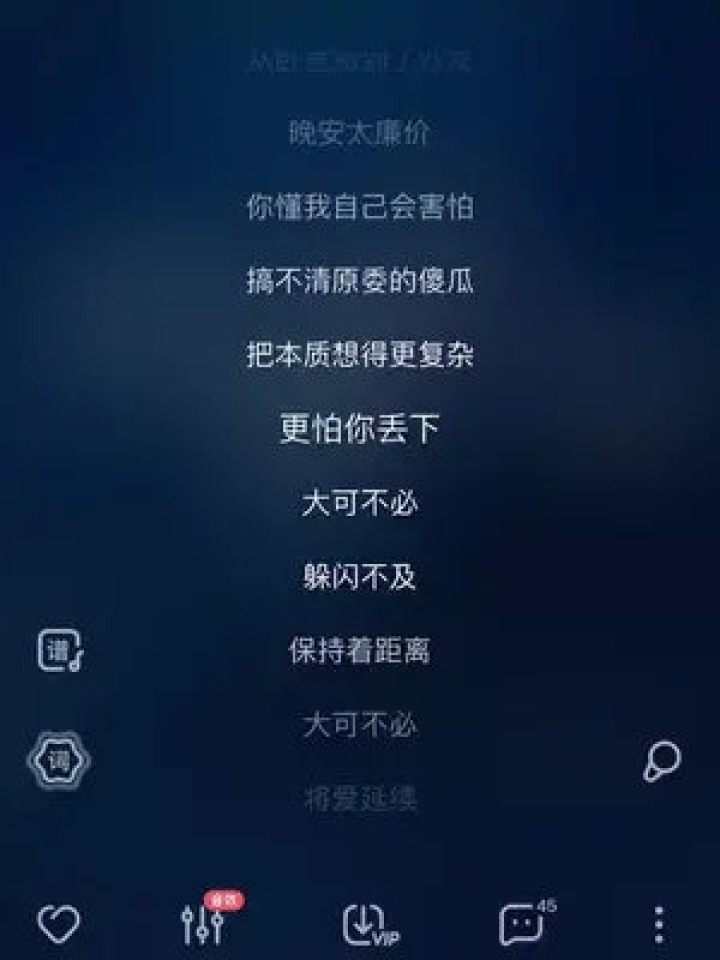Tap the lyrics (词) hexagon icon
This screenshot has height=960, width=720.
coord(58,762)
